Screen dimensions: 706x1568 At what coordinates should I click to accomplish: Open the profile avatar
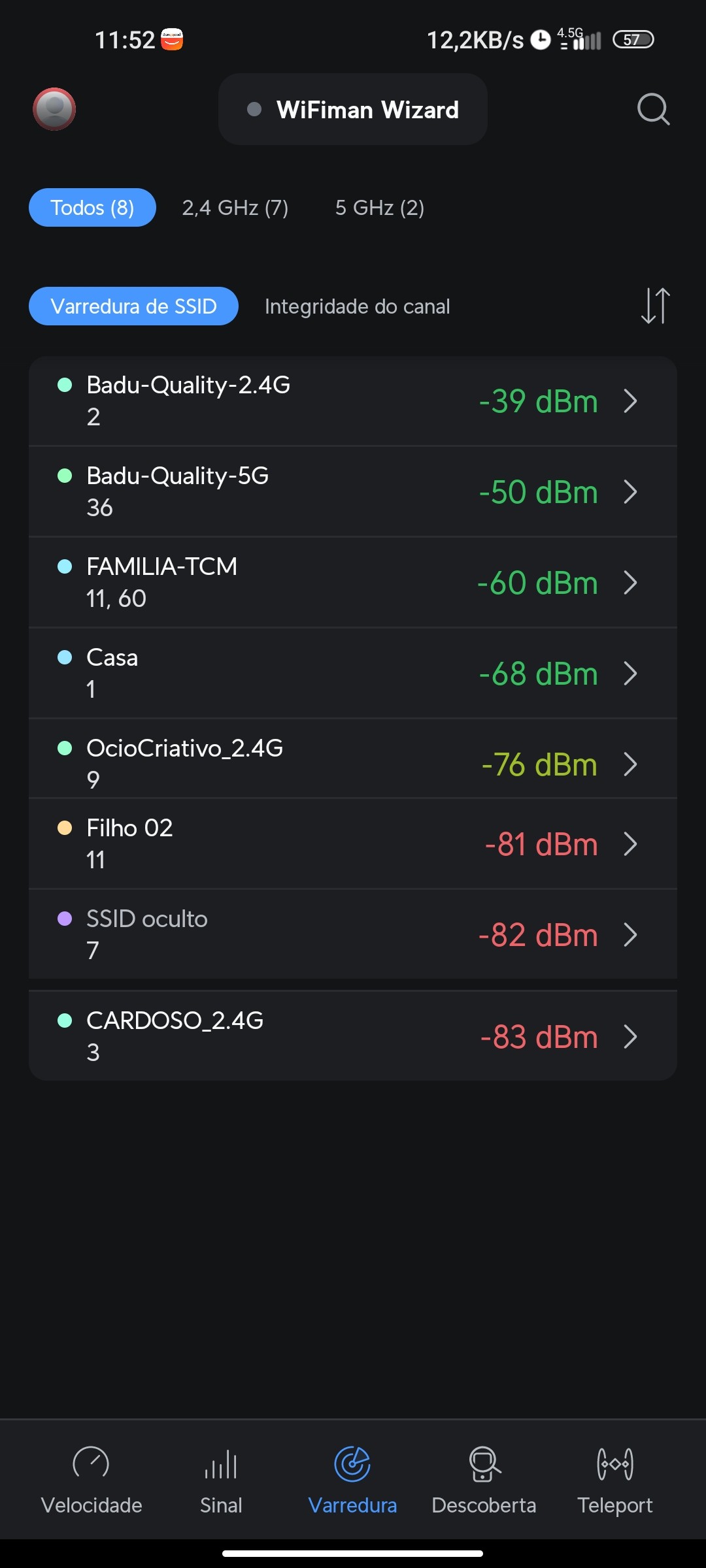point(54,109)
